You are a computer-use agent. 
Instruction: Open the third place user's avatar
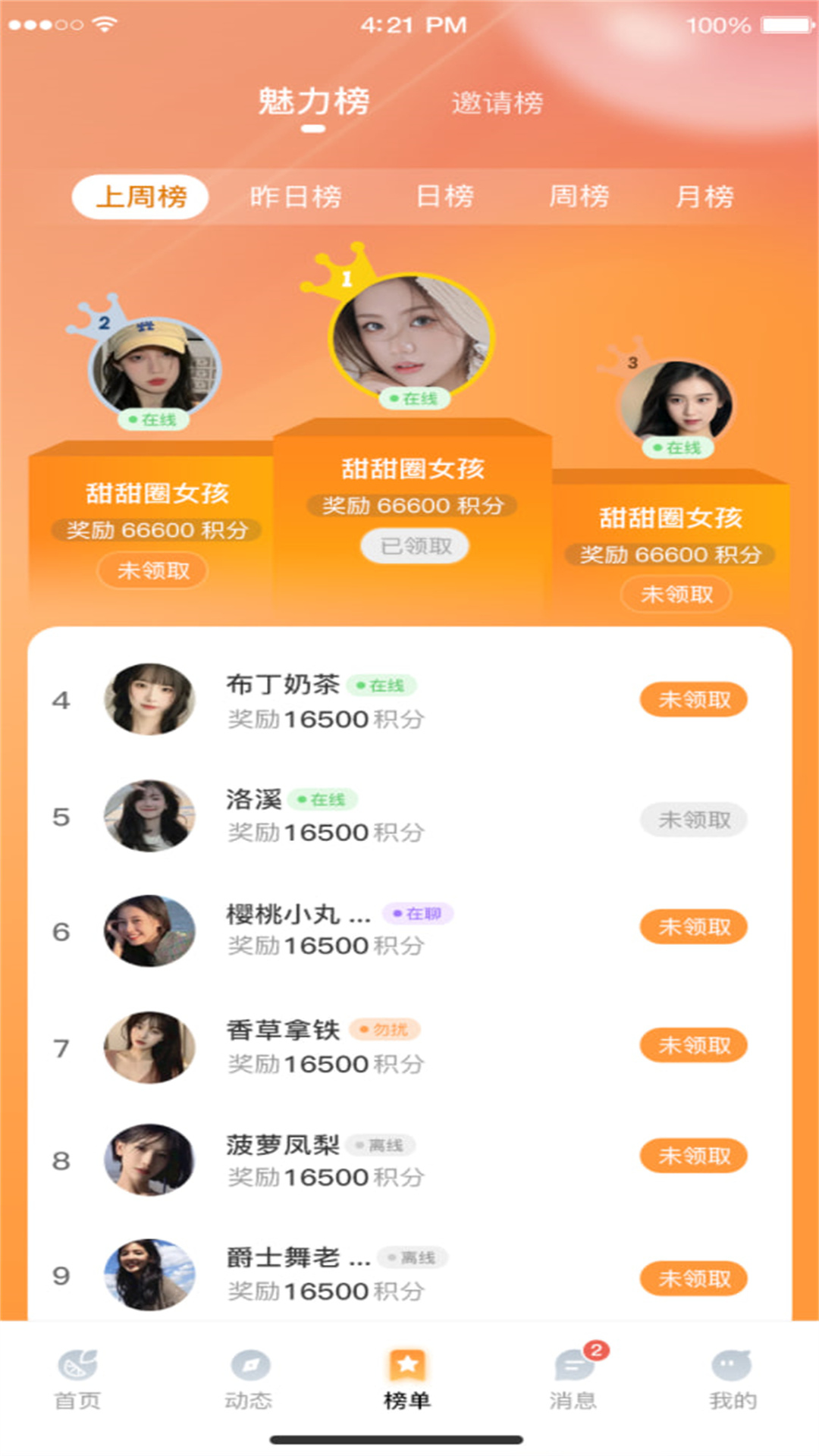click(676, 402)
